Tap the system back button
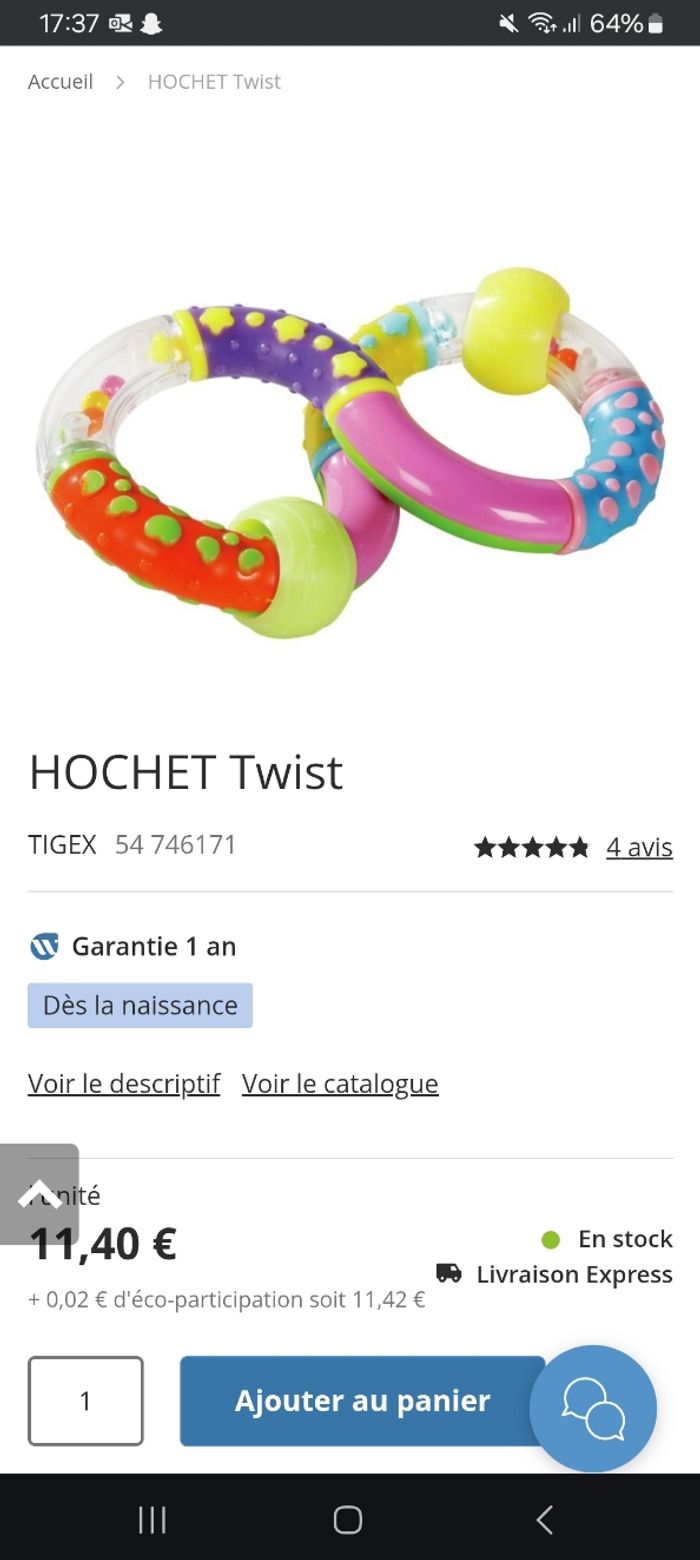Viewport: 700px width, 1560px height. [544, 1520]
